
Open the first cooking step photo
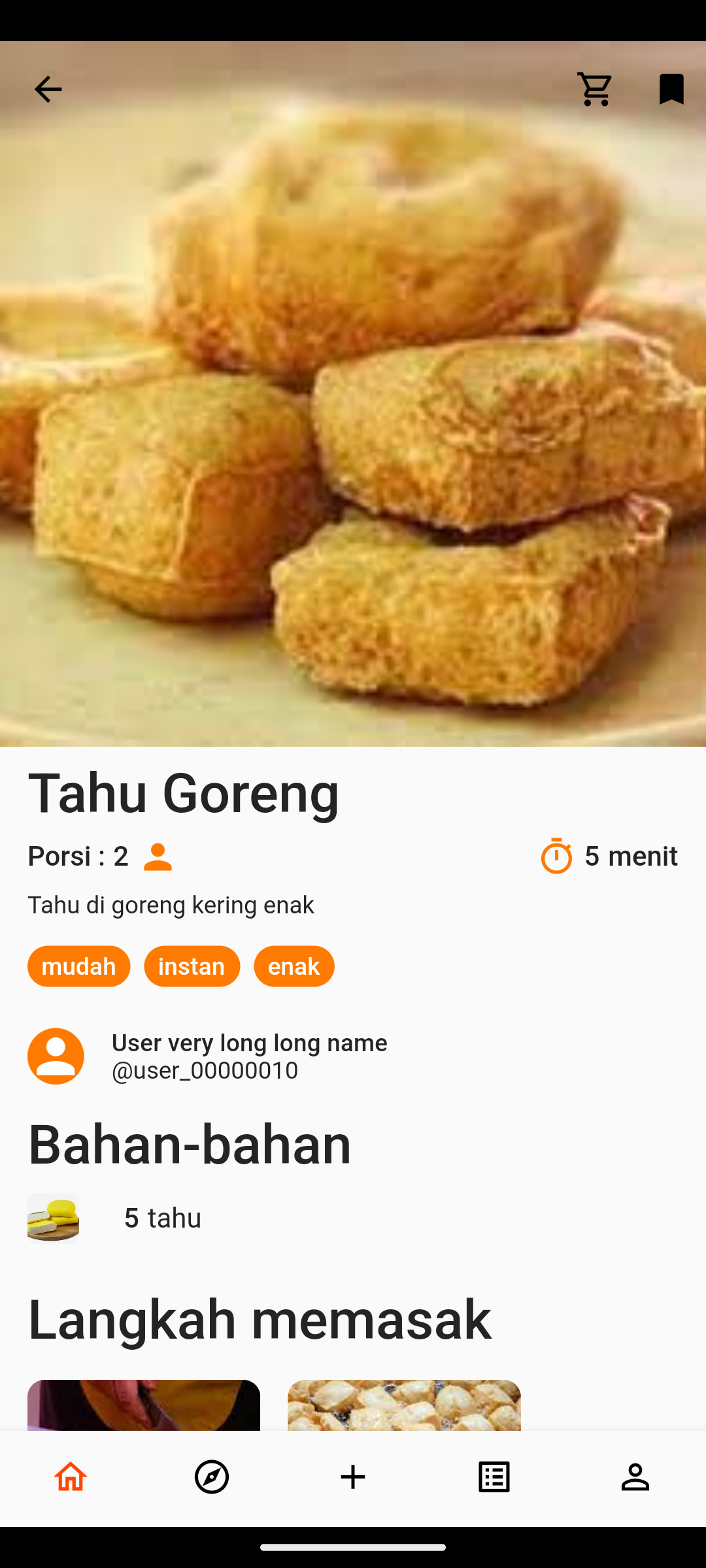tap(143, 1404)
